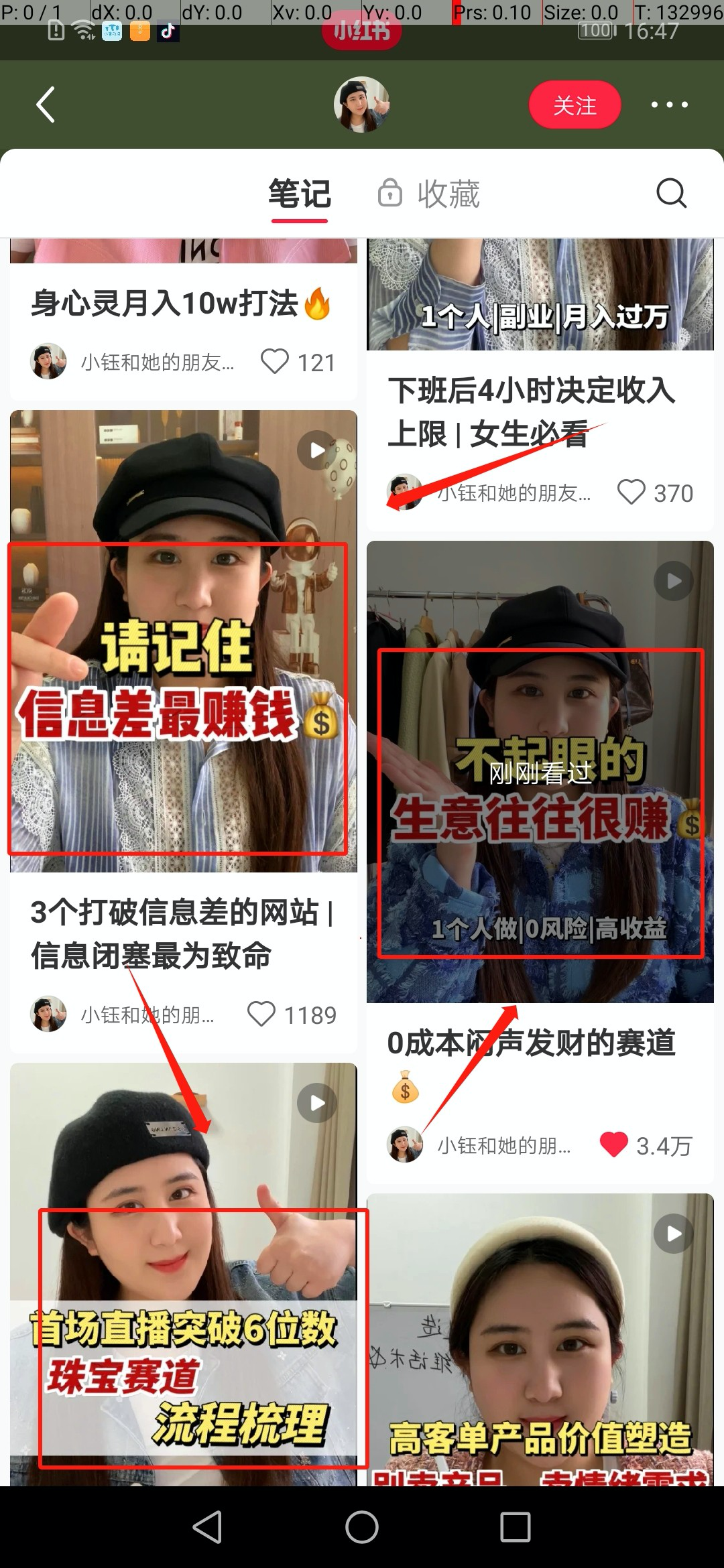This screenshot has width=724, height=1568.
Task: Open the 小钰和她的朋友 author name link
Action: tap(158, 362)
